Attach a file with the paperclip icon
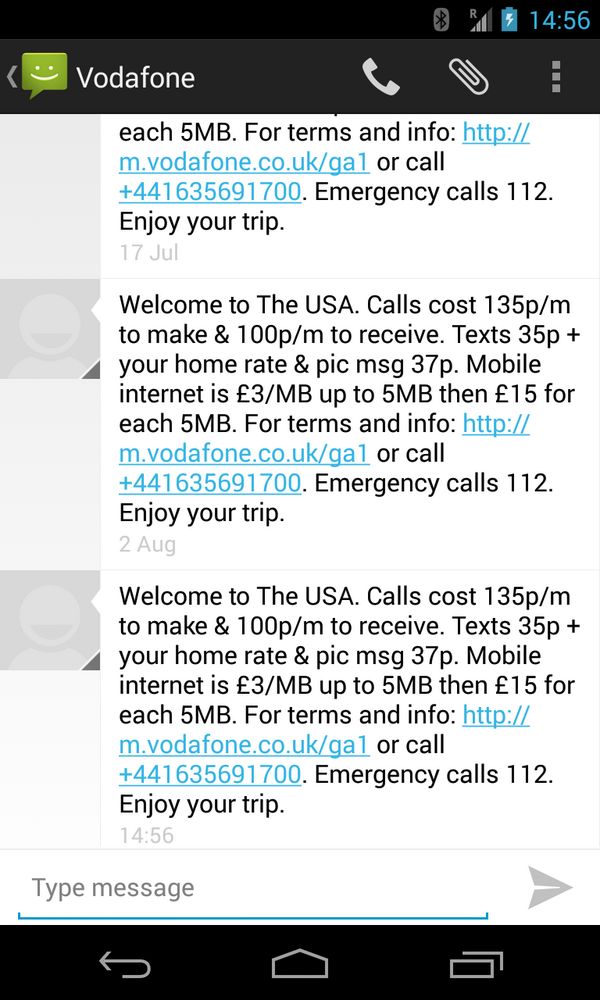This screenshot has width=600, height=1000. click(467, 77)
